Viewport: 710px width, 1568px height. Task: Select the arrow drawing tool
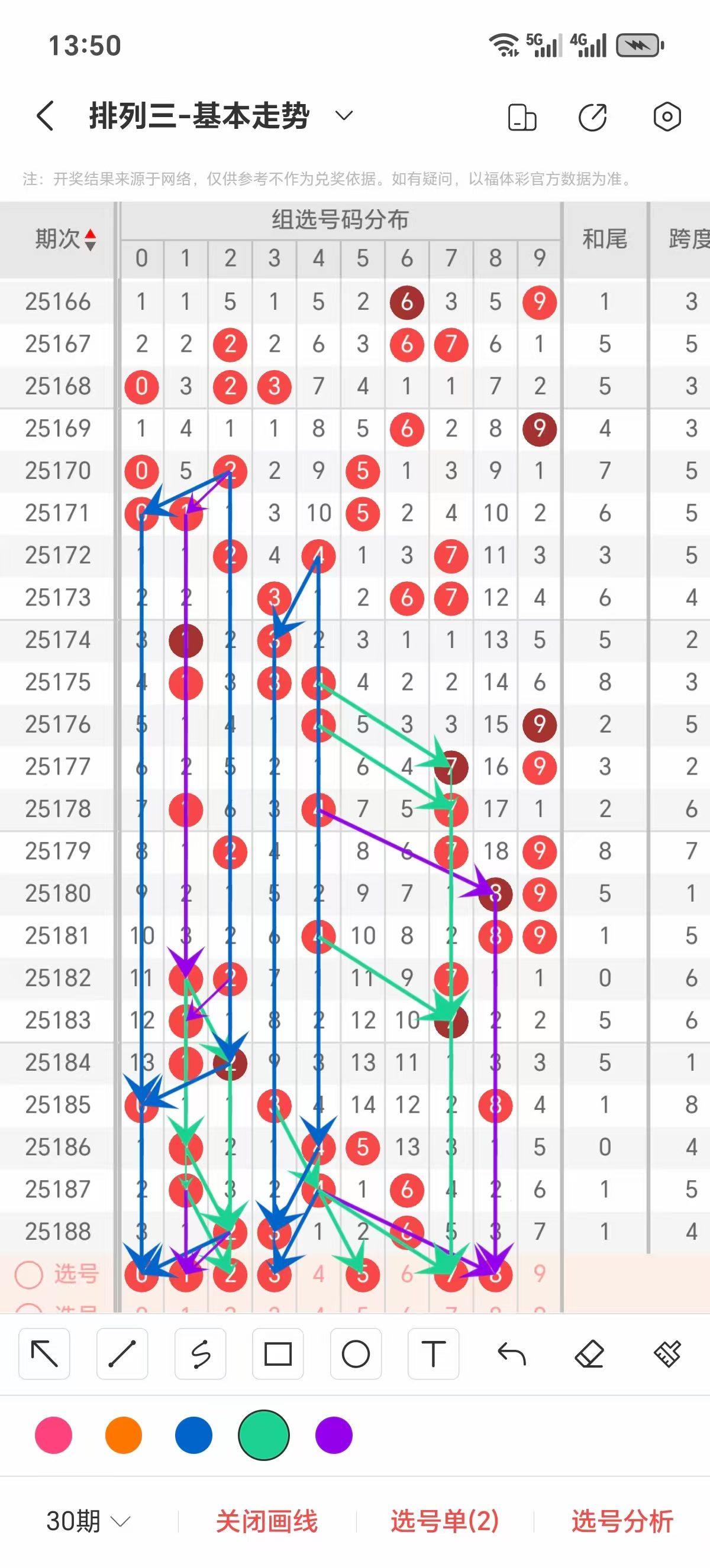(44, 1355)
